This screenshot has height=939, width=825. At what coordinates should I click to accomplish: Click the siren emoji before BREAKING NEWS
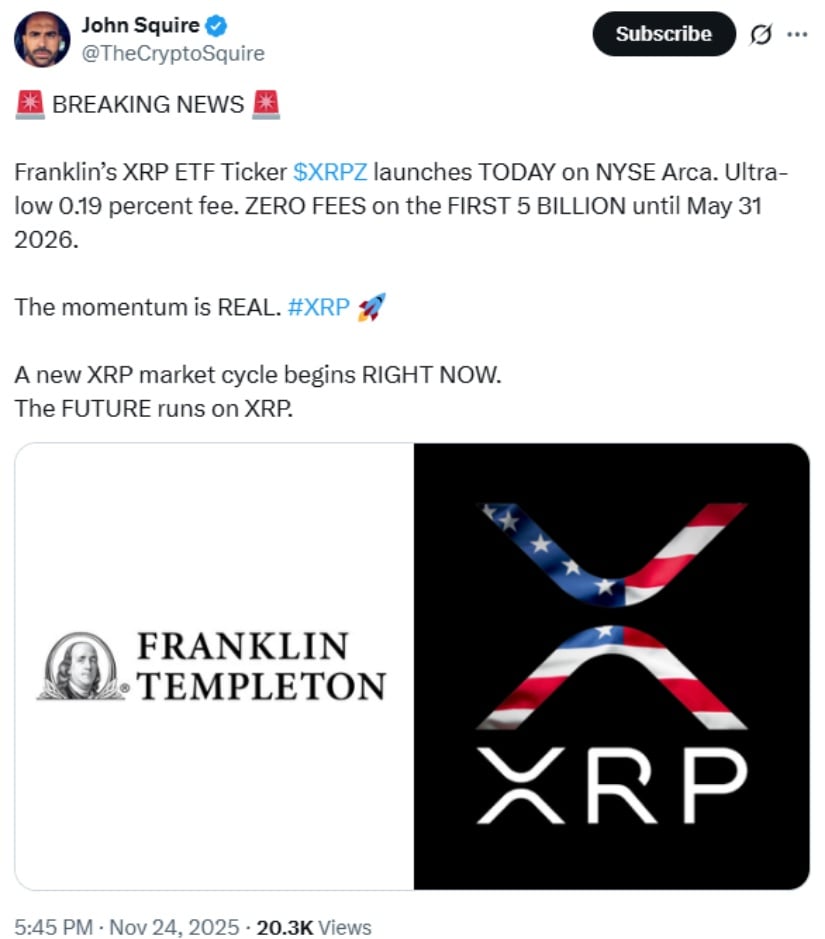pyautogui.click(x=28, y=103)
